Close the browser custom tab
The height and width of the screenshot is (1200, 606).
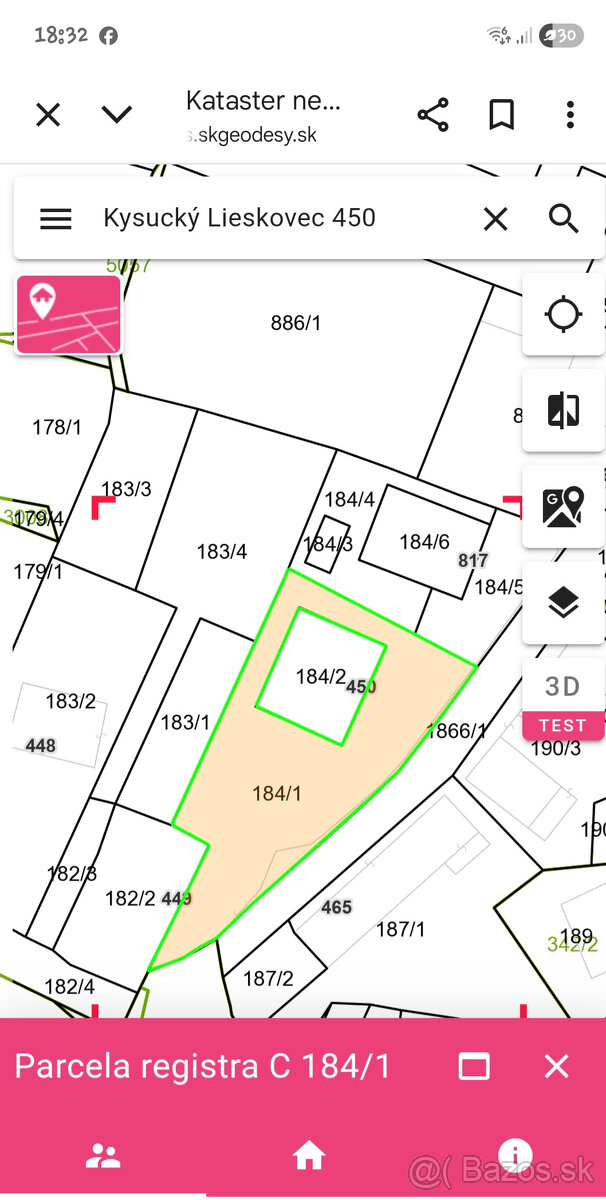(48, 115)
